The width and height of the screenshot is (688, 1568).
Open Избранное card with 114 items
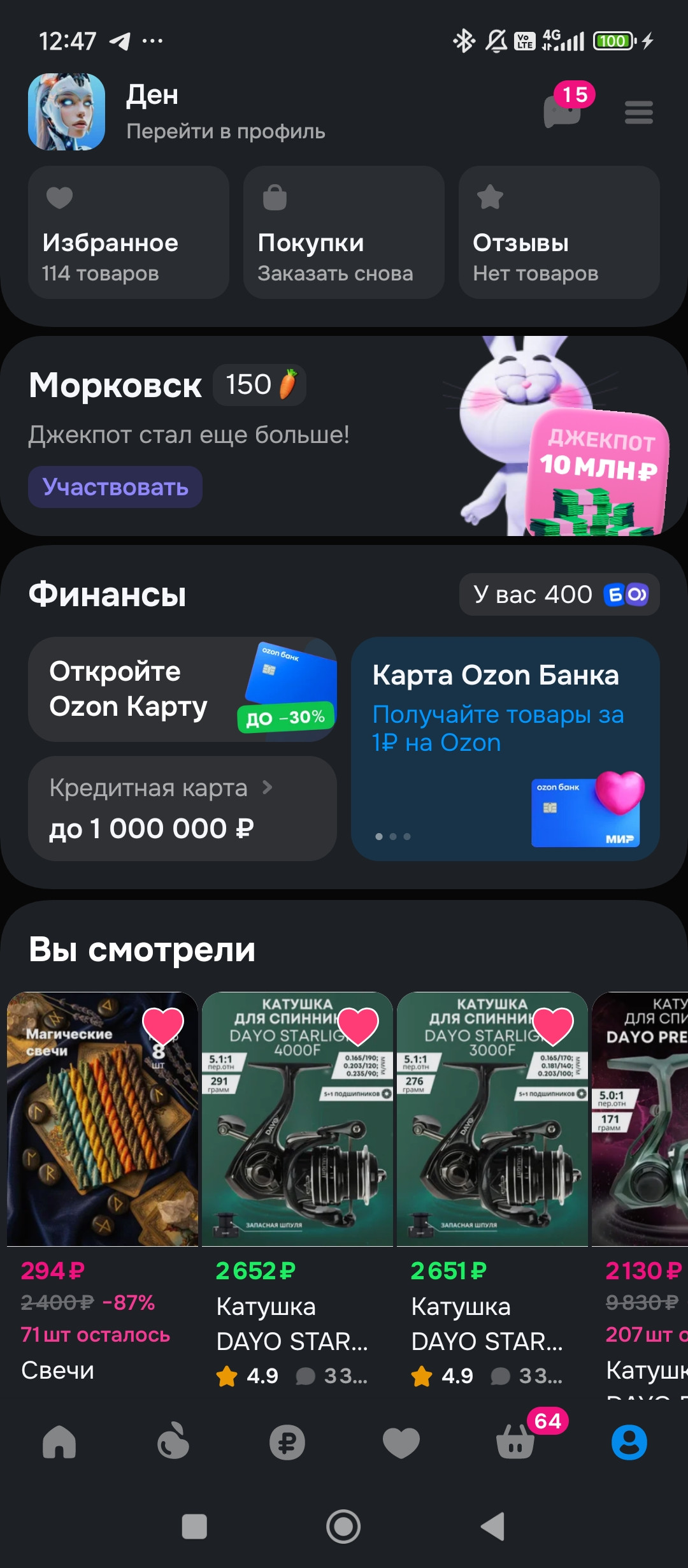pyautogui.click(x=128, y=233)
